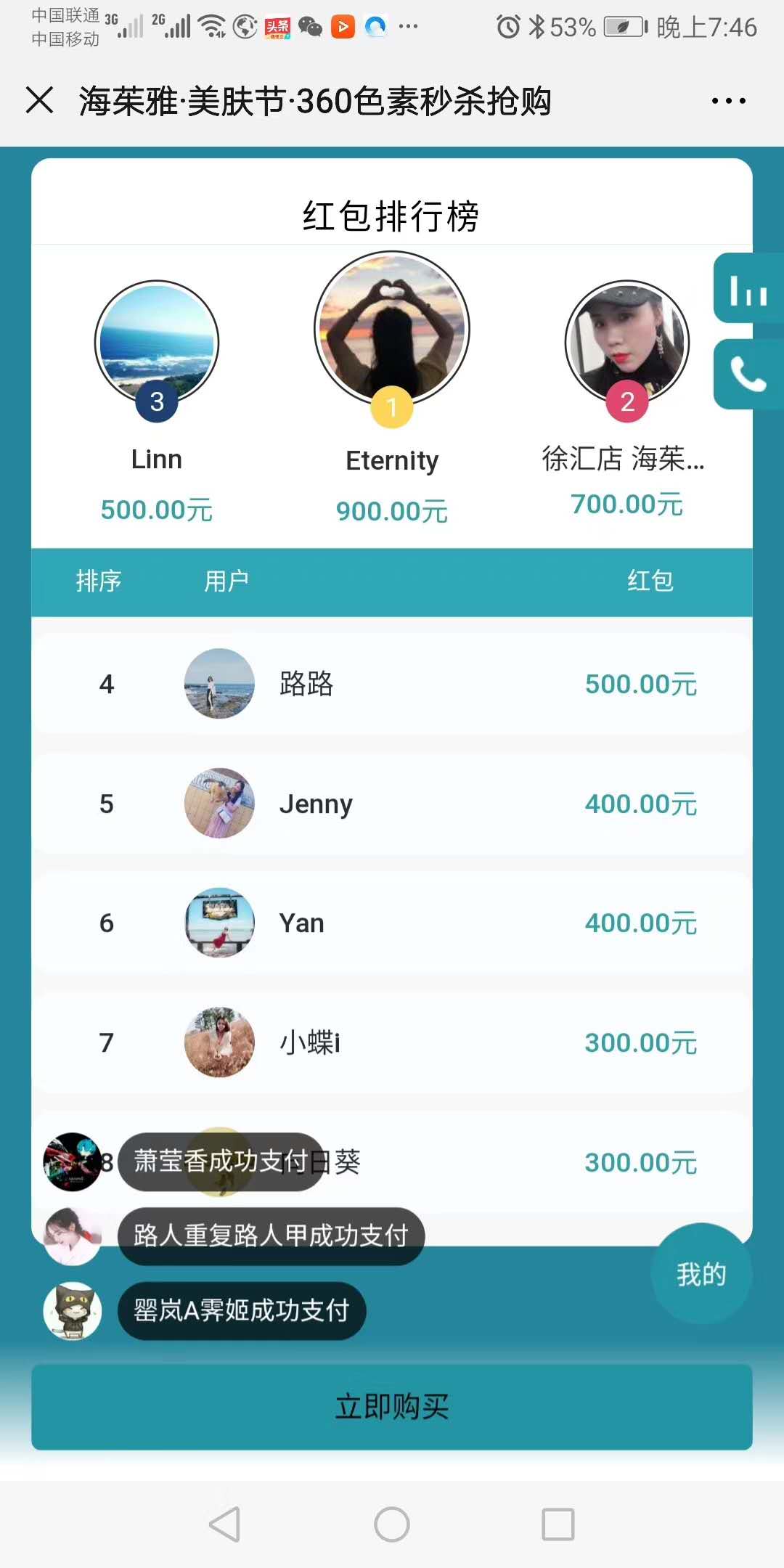This screenshot has height=1568, width=784.
Task: Go to the system home screen
Action: point(392,1524)
